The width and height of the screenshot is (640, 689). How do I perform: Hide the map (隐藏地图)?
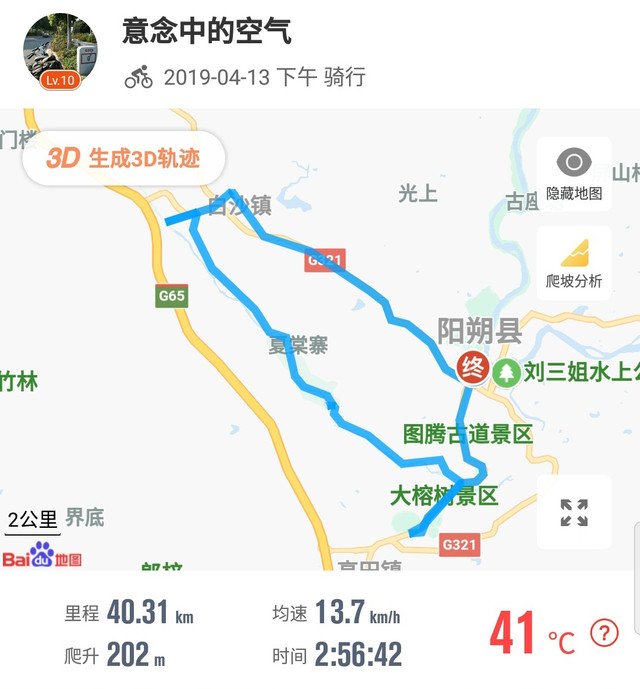(x=574, y=174)
